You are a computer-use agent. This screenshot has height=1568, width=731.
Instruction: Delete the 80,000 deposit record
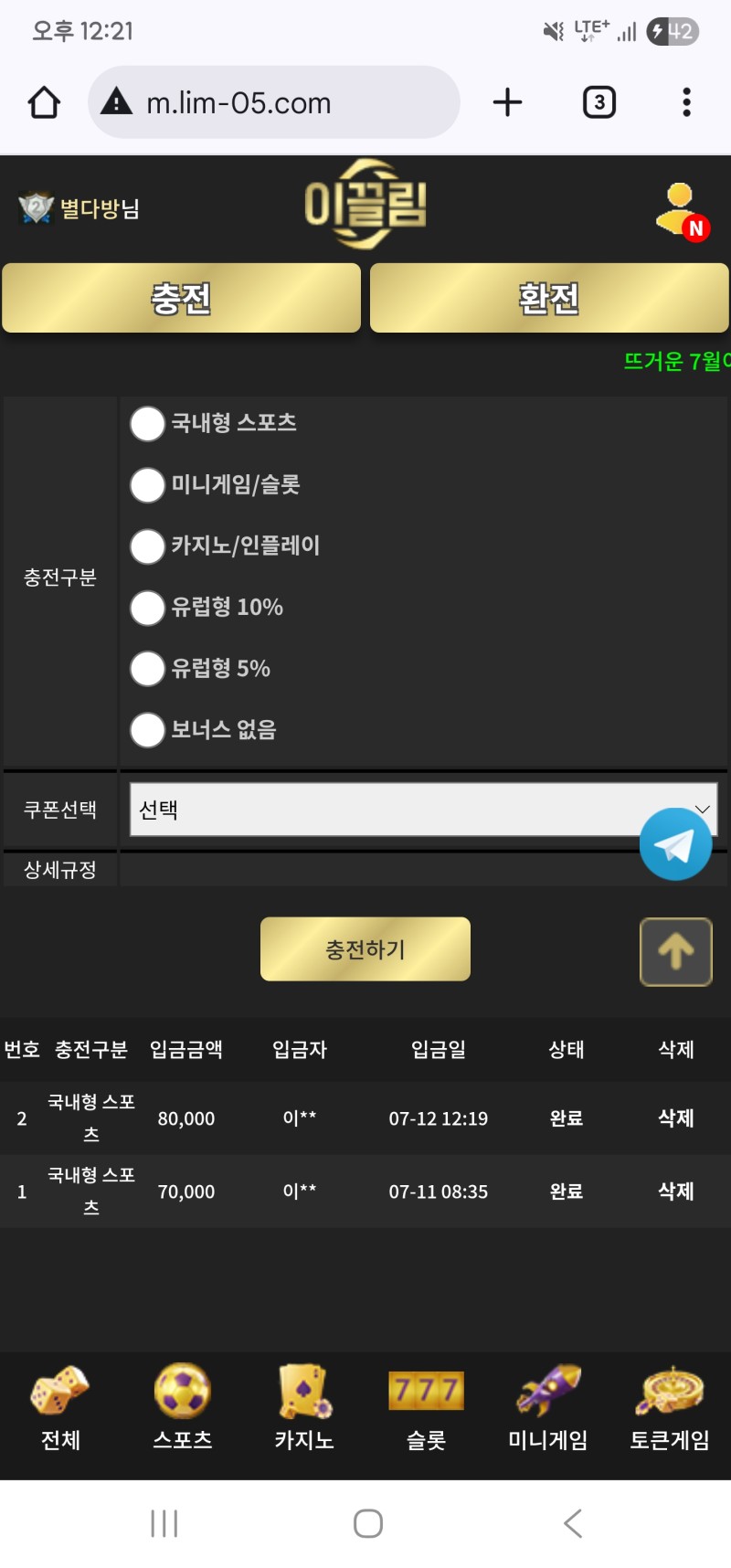pyautogui.click(x=676, y=1118)
